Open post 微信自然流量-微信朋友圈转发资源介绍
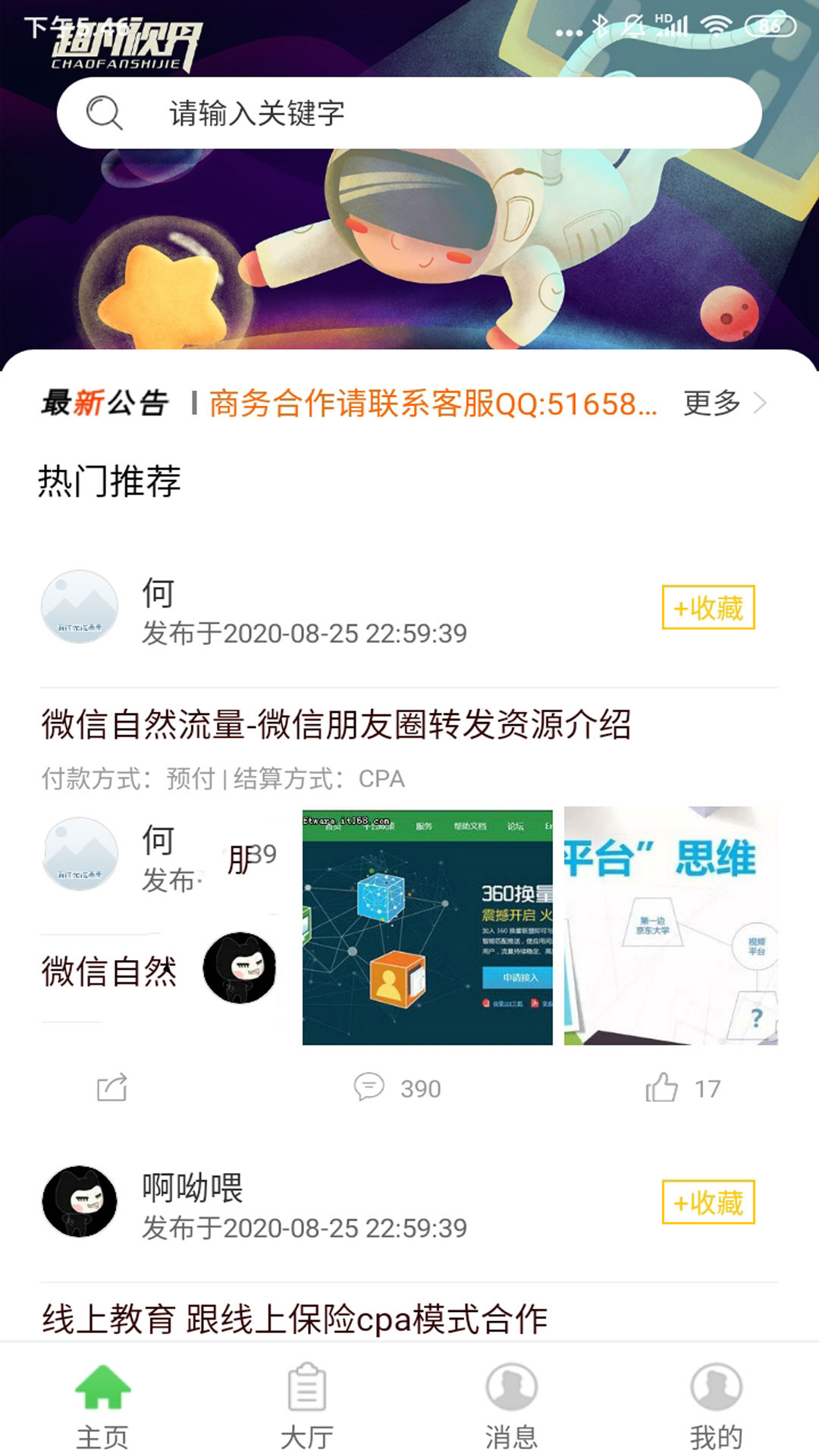 (x=336, y=724)
